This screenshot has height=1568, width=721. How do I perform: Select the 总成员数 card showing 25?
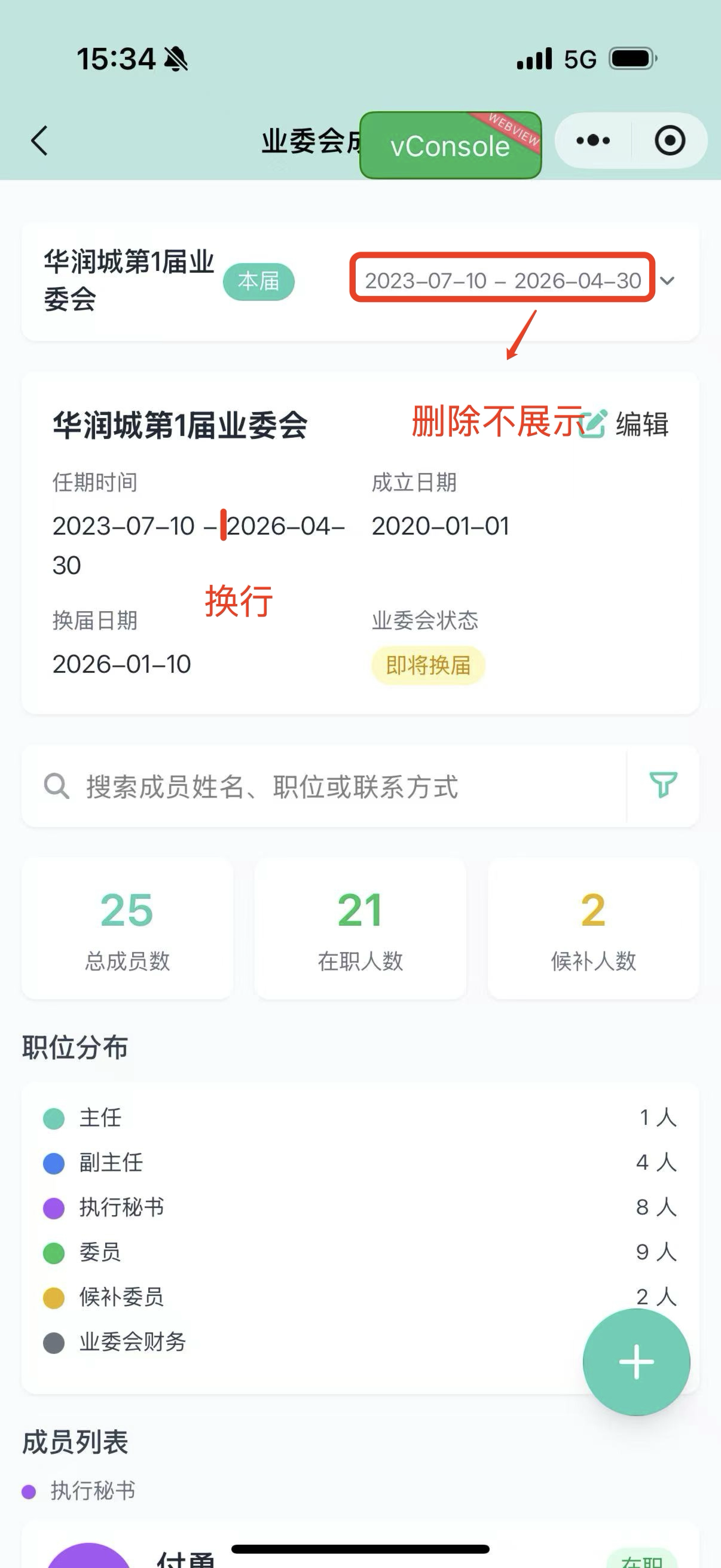pos(127,928)
